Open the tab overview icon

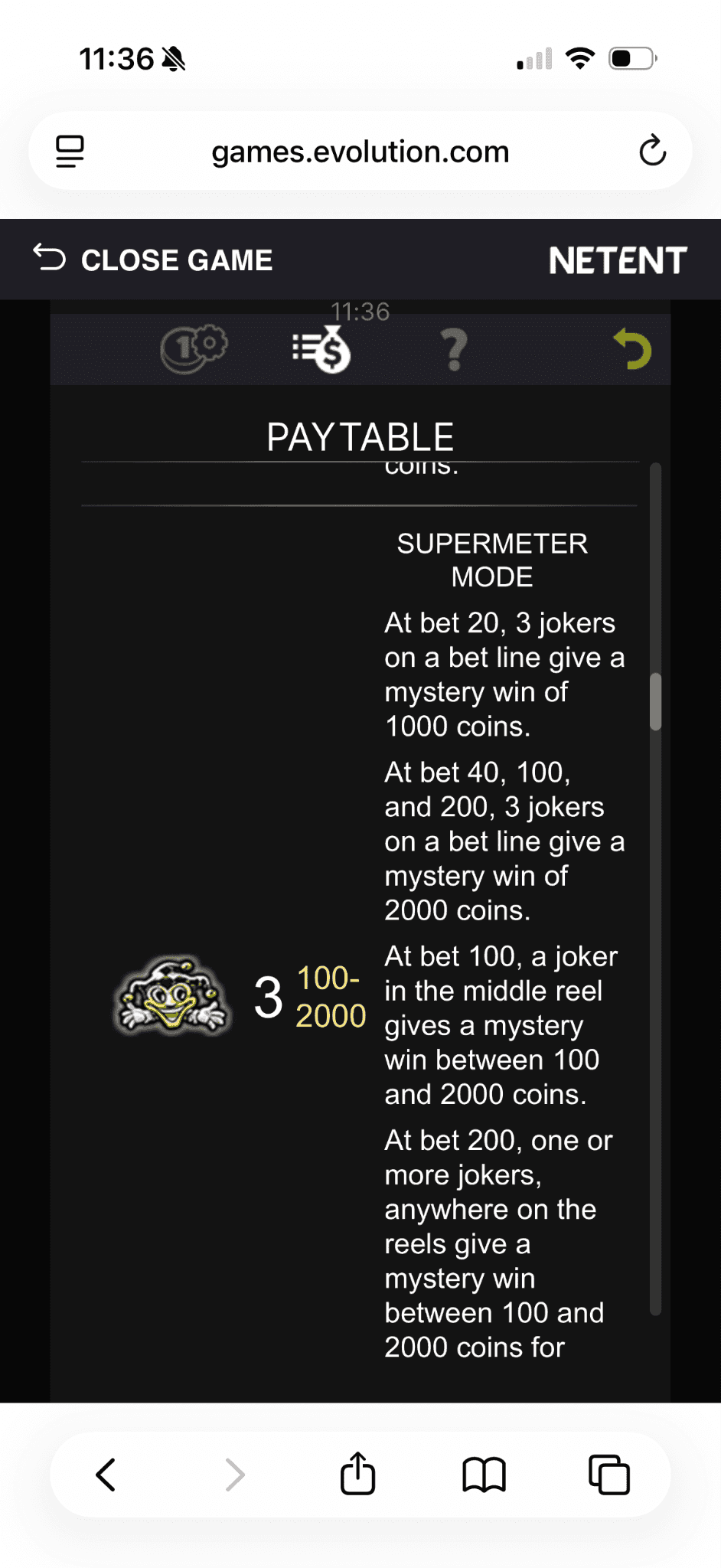tap(607, 1474)
